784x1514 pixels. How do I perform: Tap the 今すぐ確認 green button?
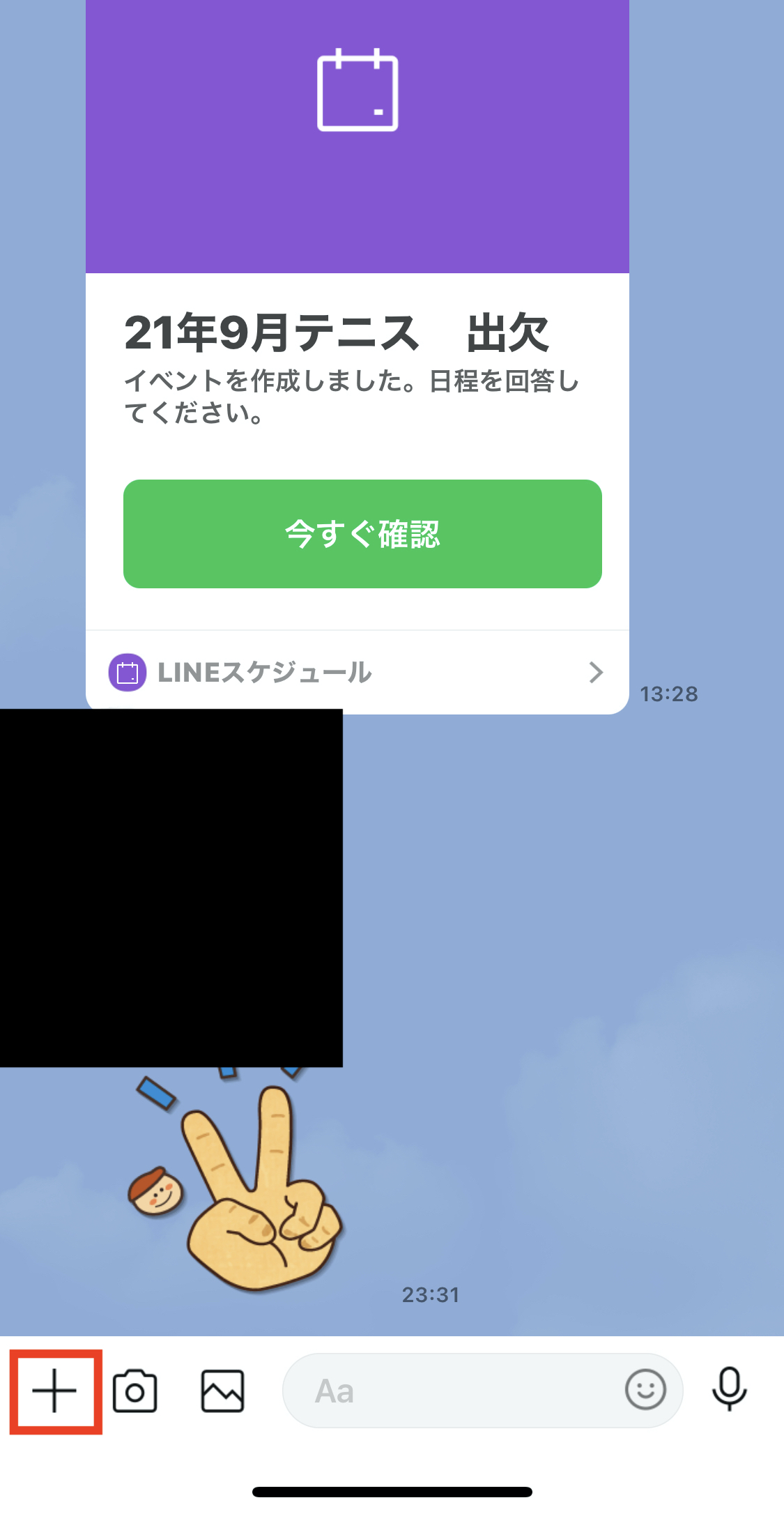362,534
